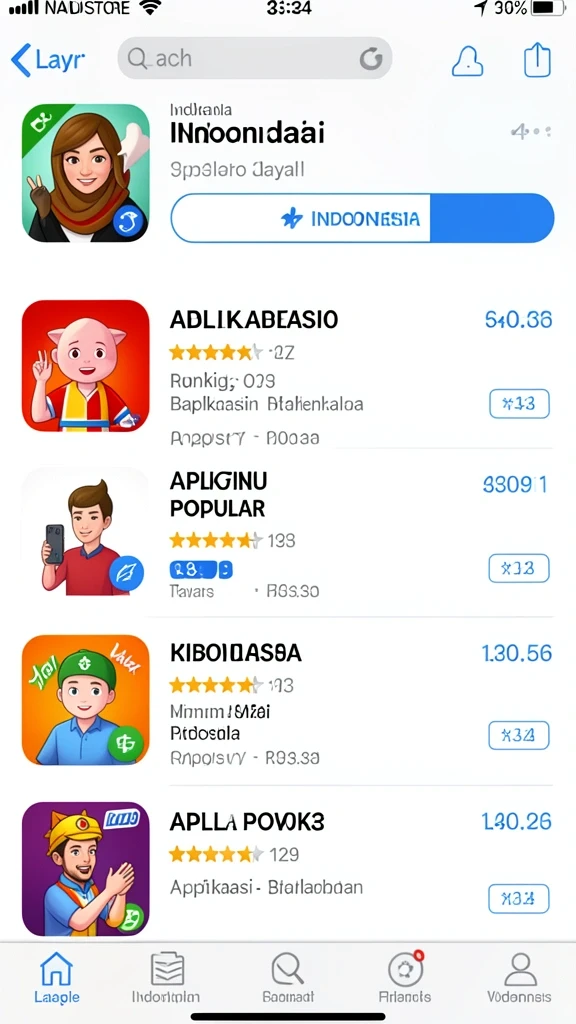This screenshot has height=1024, width=576.
Task: Tap the get button next to KIBOIDAS9A
Action: 519,735
